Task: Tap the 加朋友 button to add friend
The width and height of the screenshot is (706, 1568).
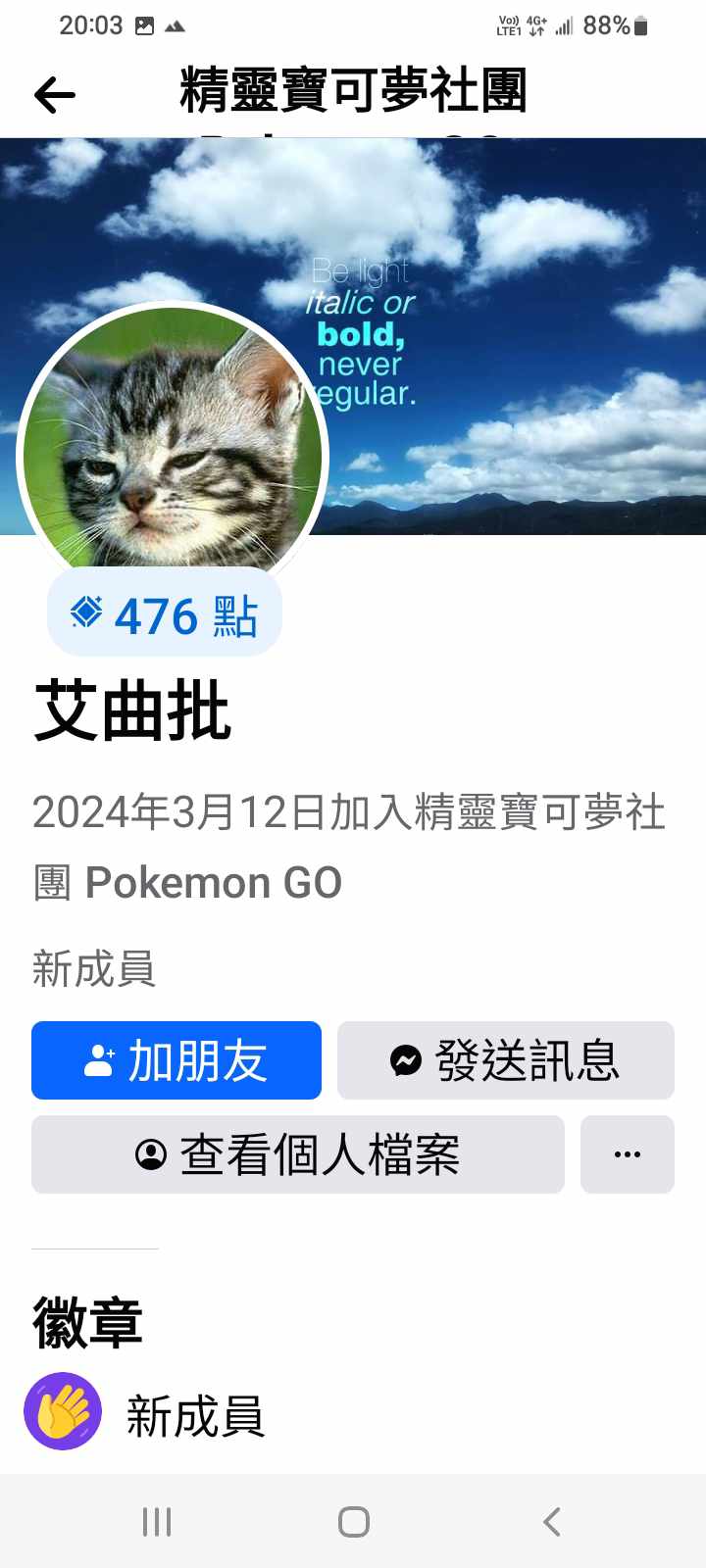Action: [x=176, y=1060]
